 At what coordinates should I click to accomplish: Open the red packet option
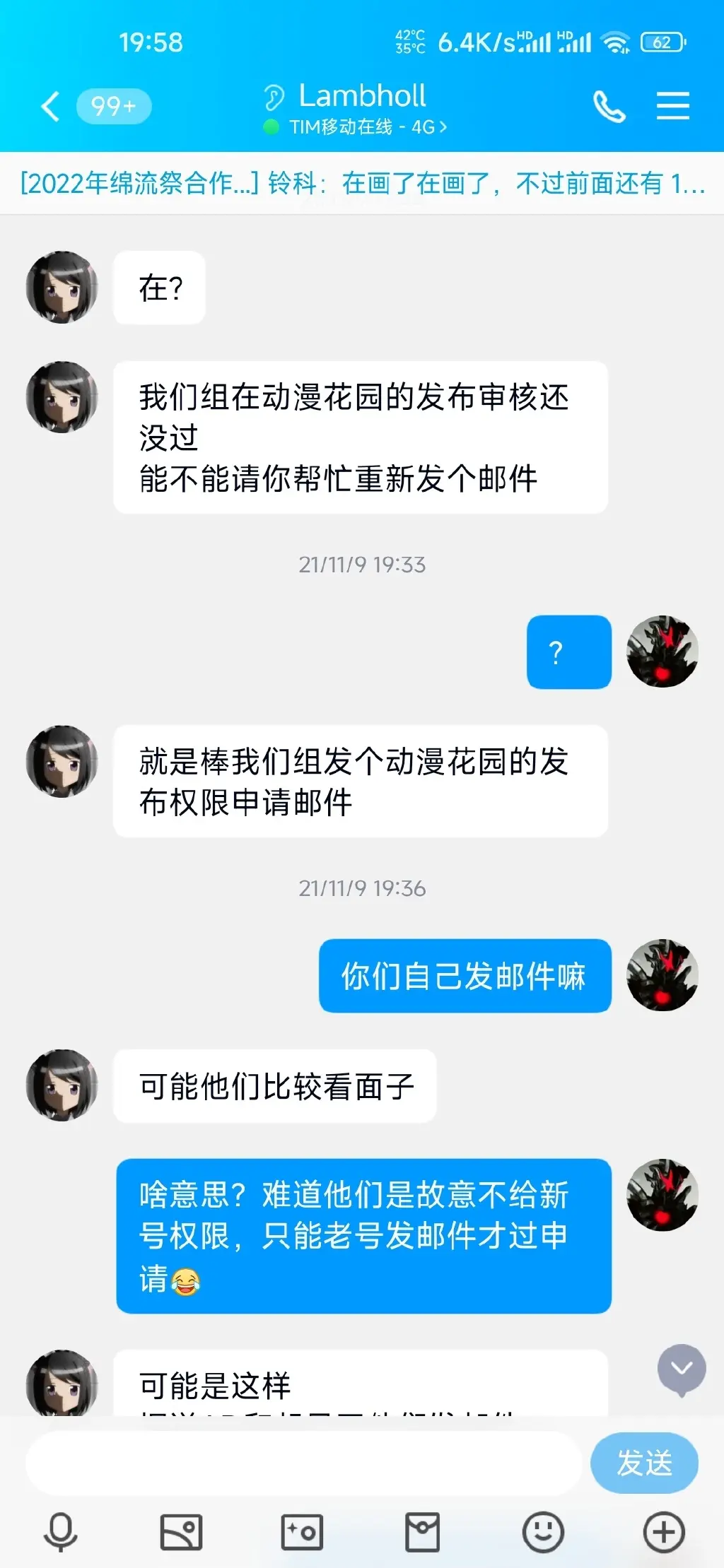(x=422, y=1532)
